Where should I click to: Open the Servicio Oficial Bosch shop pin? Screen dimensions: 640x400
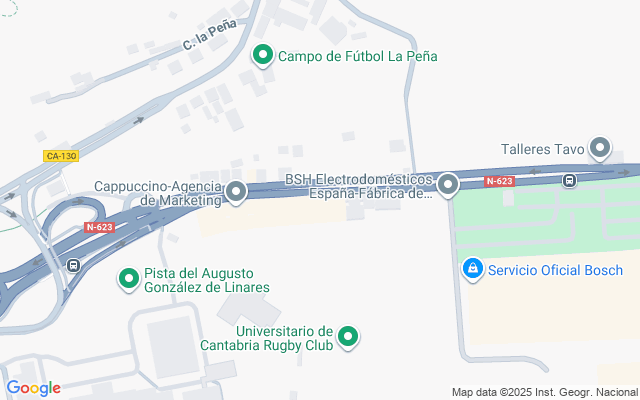pos(473,269)
